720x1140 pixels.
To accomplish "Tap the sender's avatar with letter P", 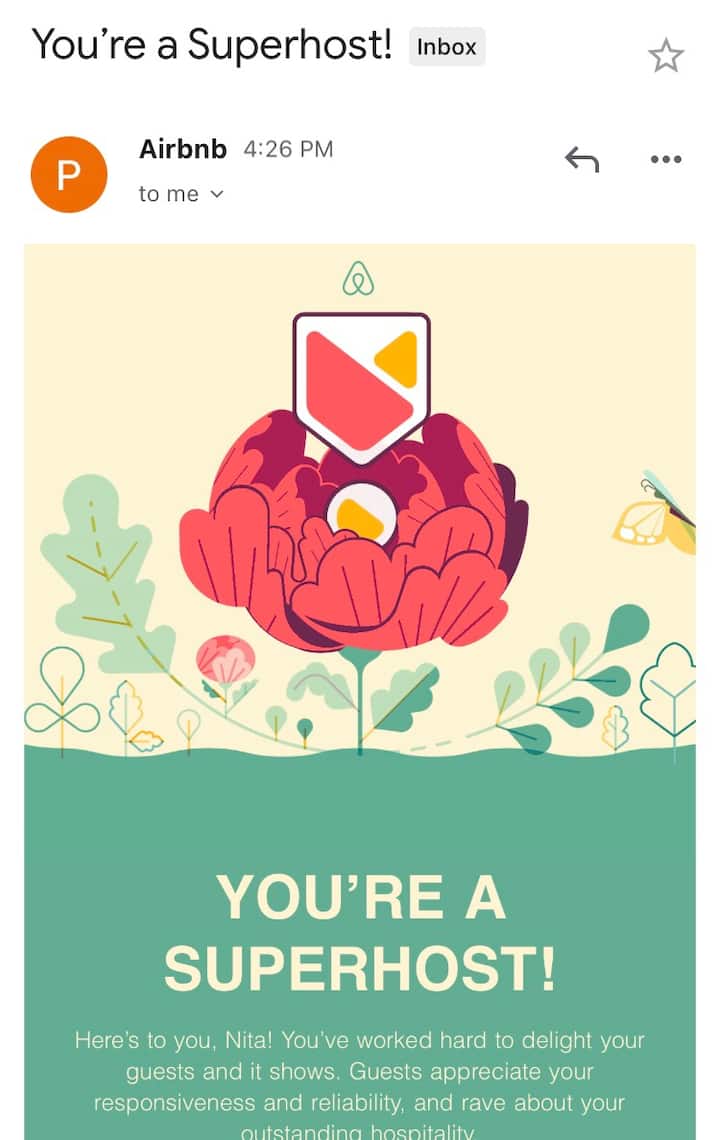I will tap(68, 175).
